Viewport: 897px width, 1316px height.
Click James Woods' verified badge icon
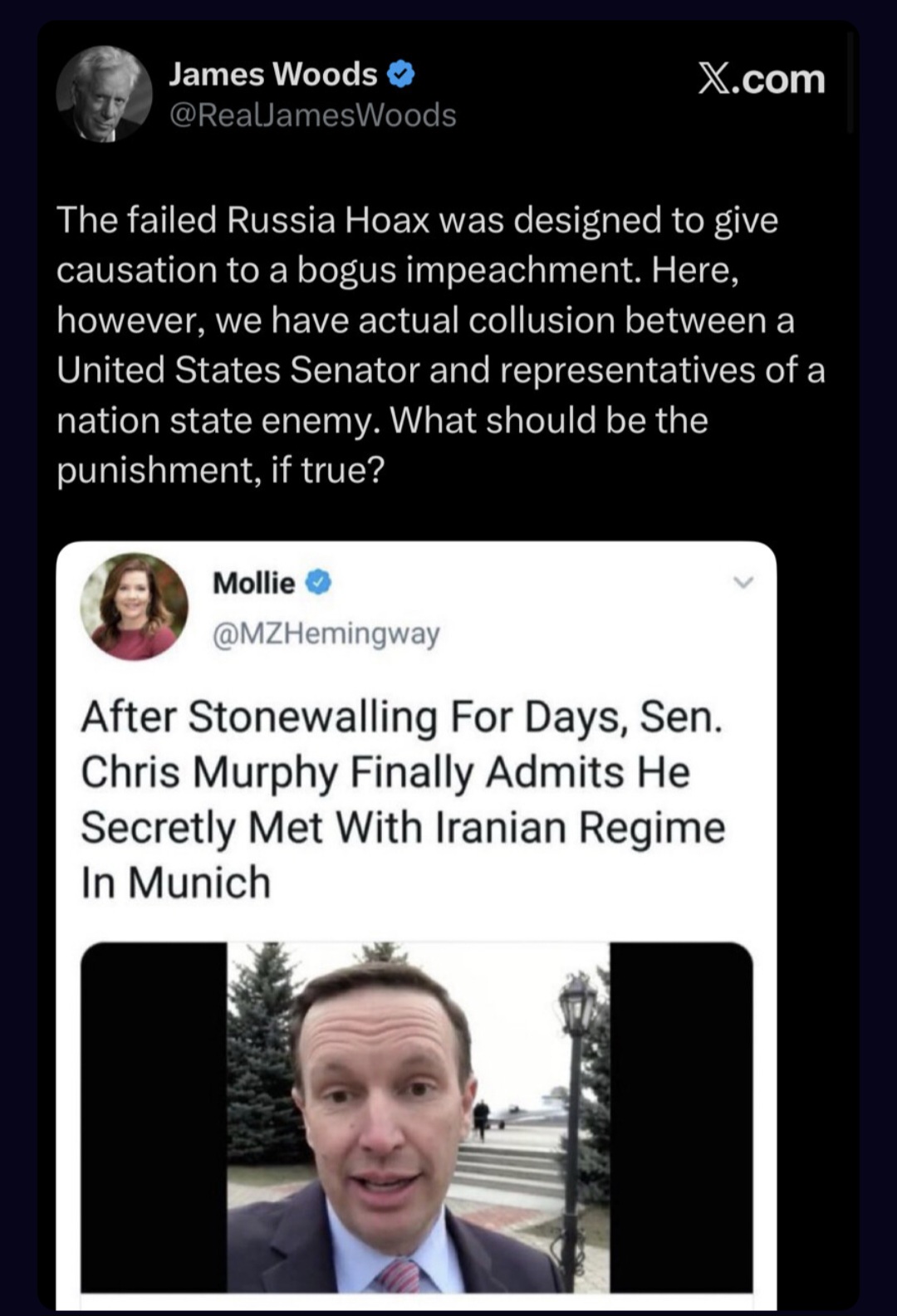(x=401, y=74)
